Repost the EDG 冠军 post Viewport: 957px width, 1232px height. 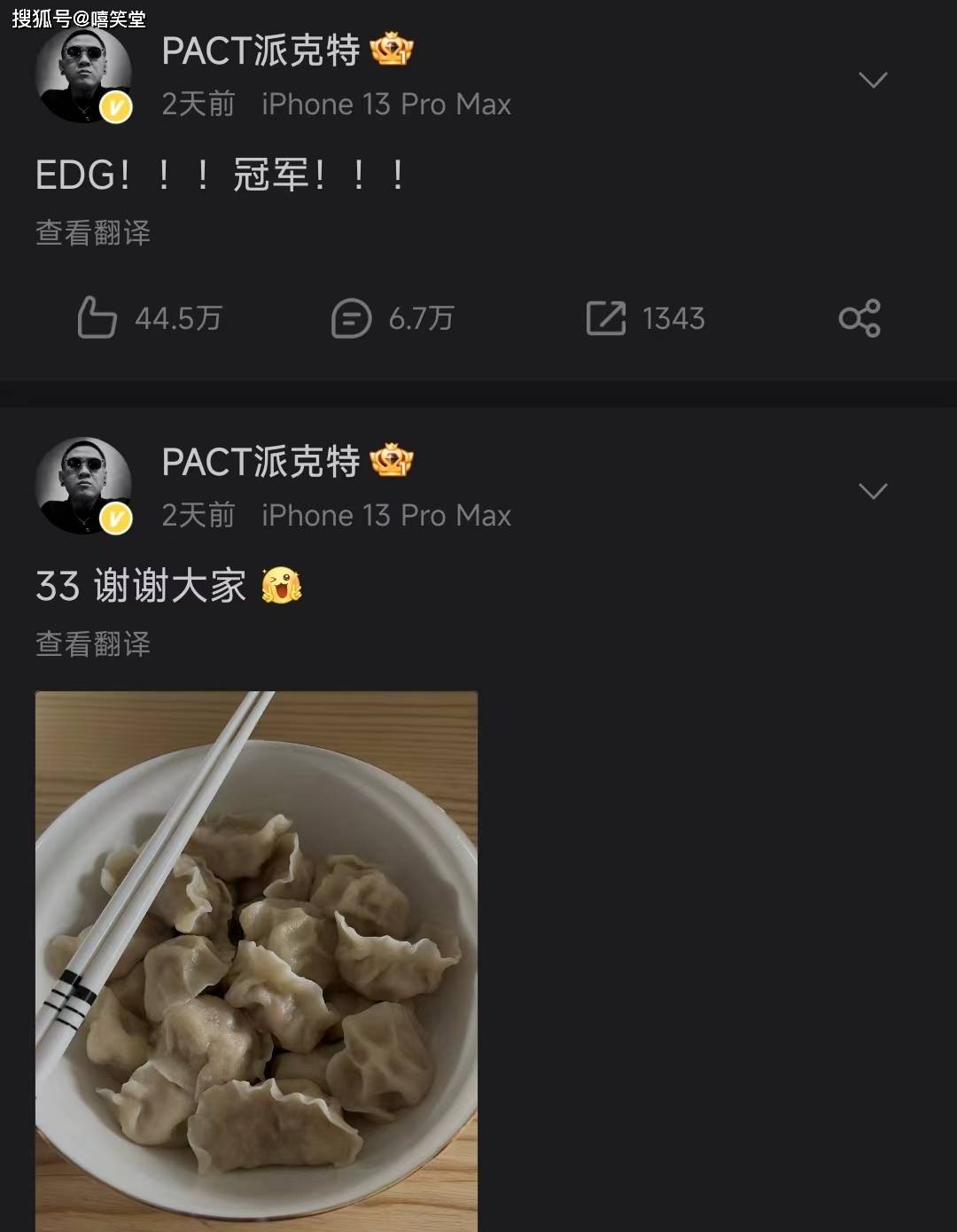coord(606,318)
